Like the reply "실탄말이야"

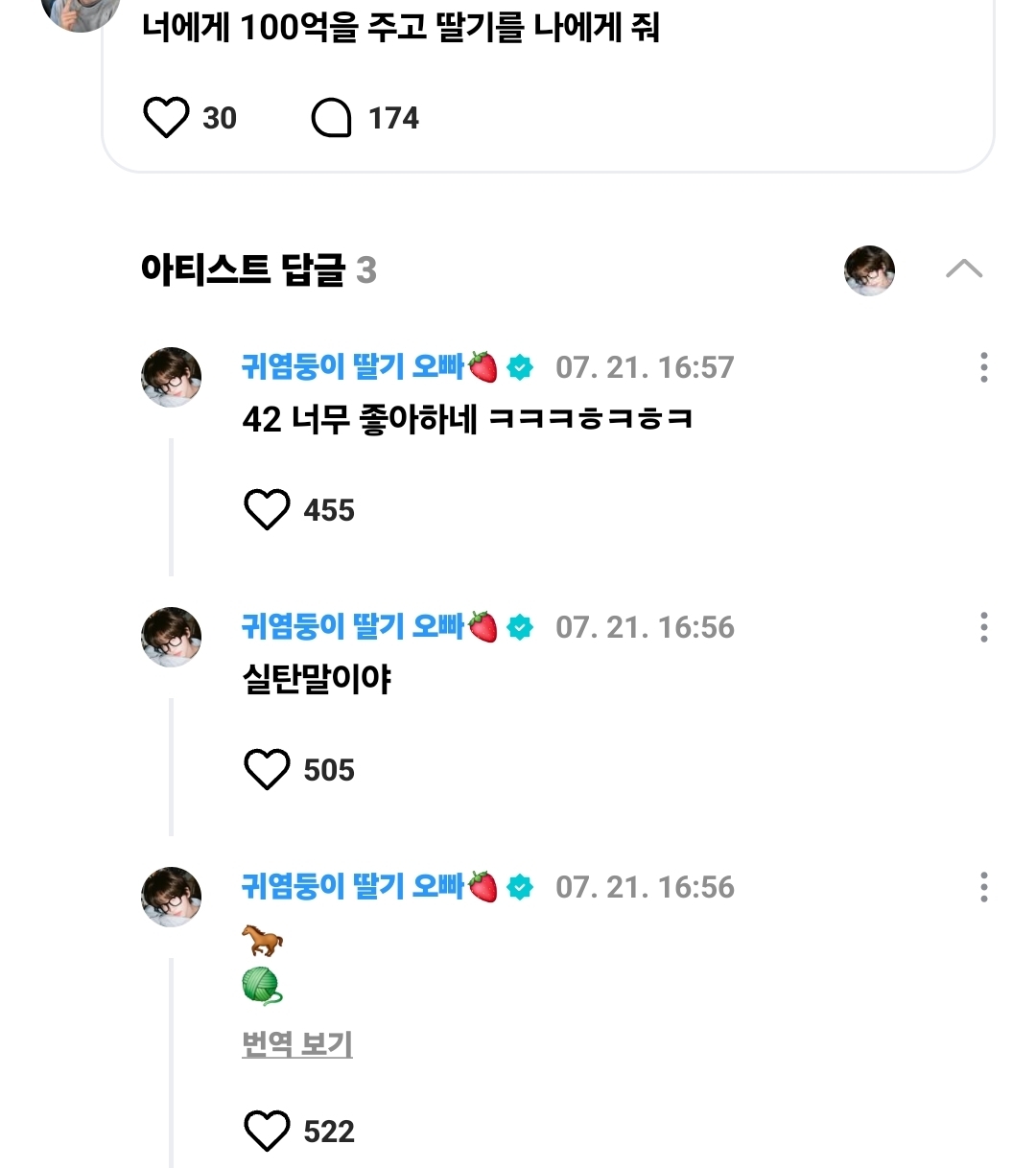click(267, 769)
